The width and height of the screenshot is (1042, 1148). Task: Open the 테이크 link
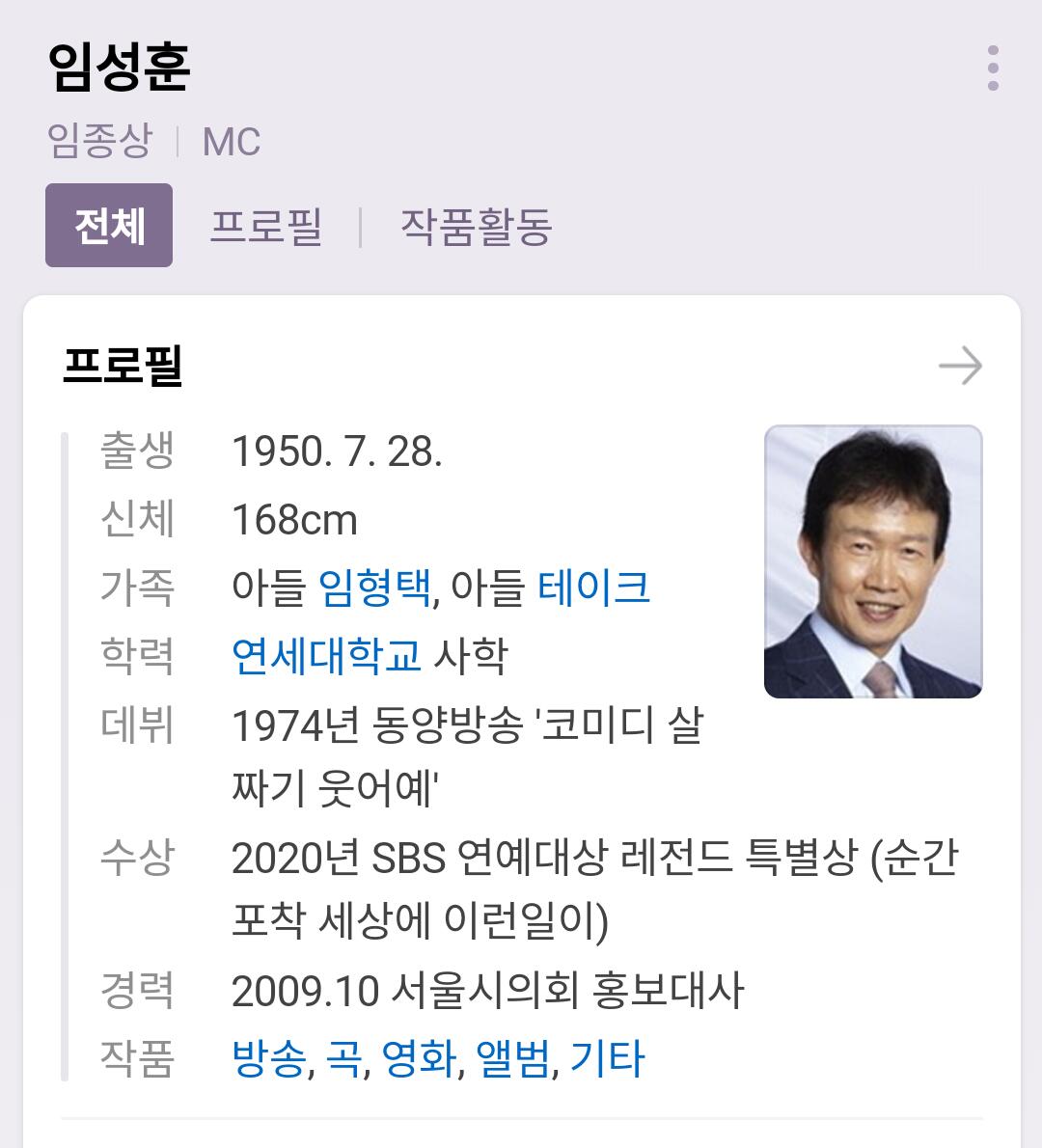pos(594,588)
